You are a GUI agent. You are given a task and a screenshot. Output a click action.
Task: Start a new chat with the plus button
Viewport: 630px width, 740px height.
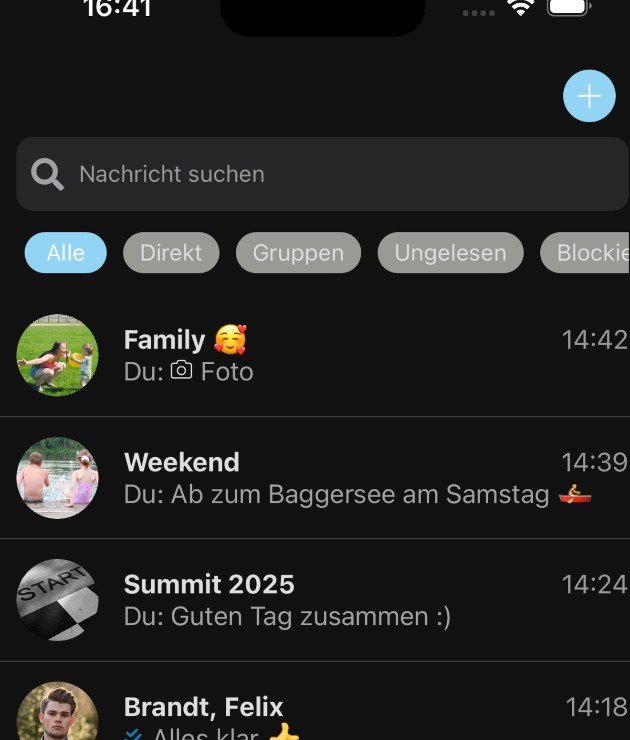point(589,96)
